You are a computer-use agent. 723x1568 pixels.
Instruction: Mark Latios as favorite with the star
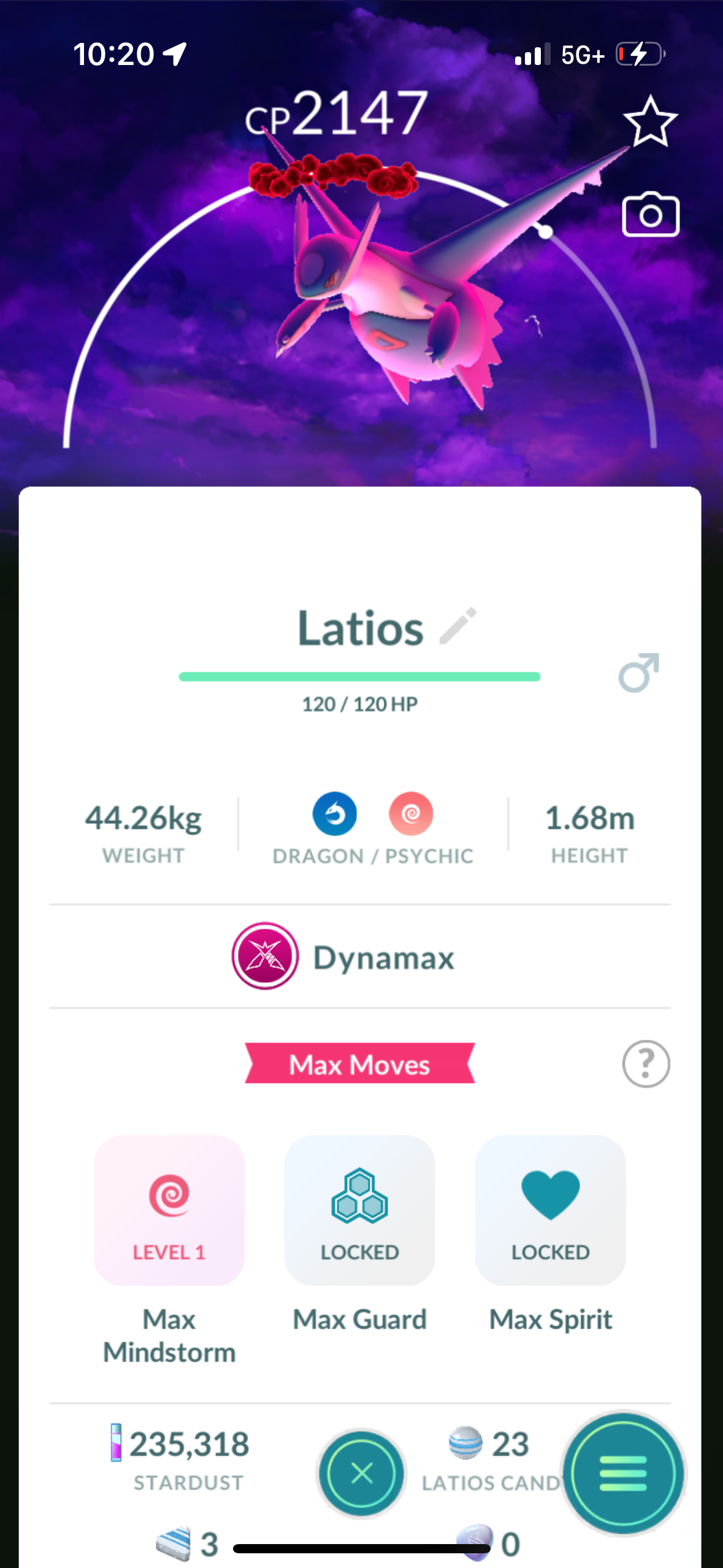pos(650,121)
